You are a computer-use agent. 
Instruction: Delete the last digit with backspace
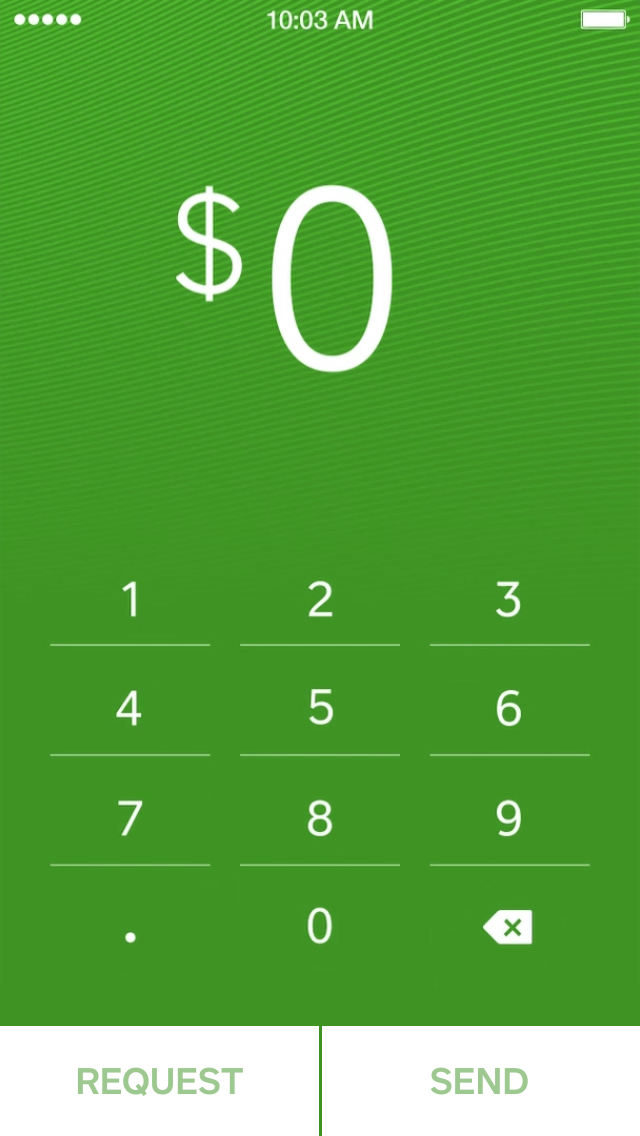click(x=508, y=927)
